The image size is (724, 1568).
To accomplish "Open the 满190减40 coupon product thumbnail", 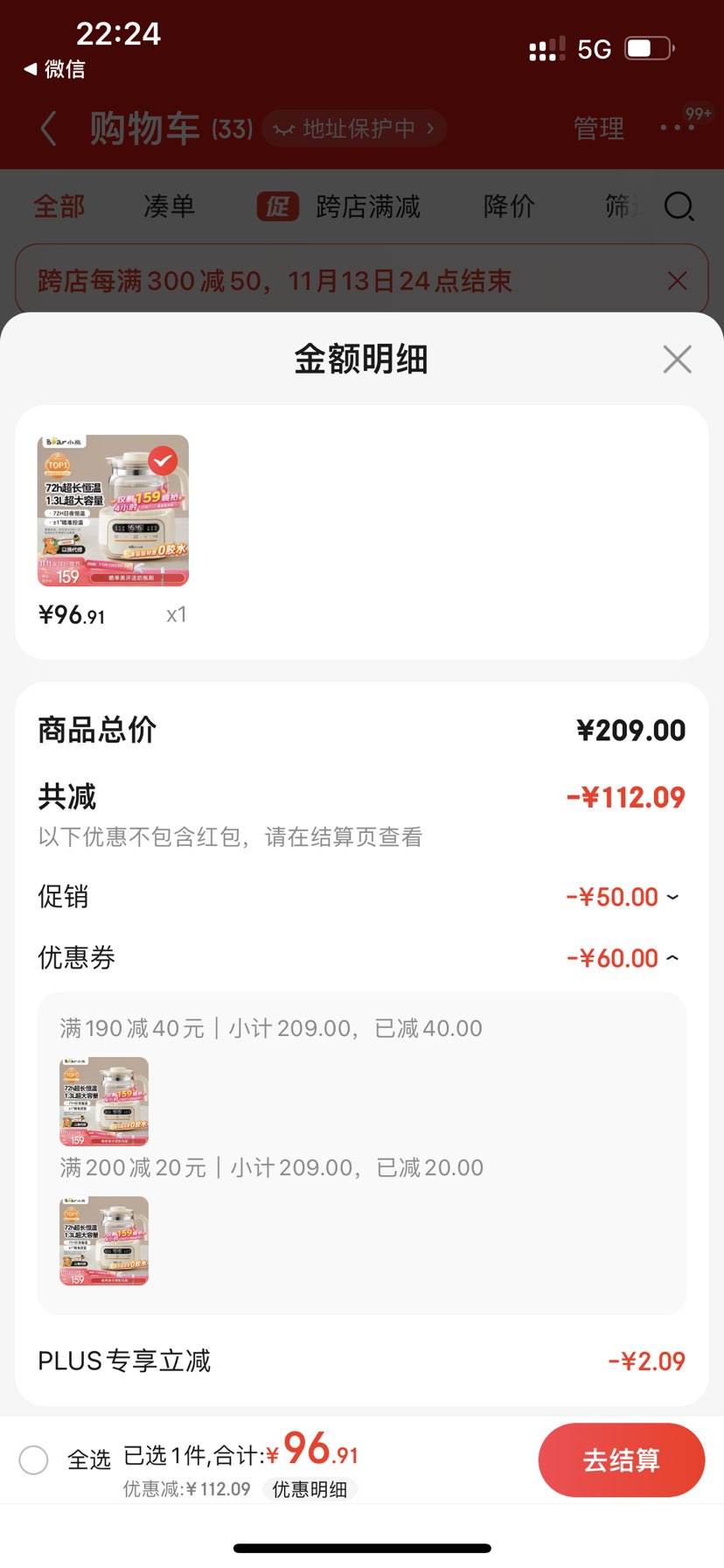I will (x=102, y=1101).
